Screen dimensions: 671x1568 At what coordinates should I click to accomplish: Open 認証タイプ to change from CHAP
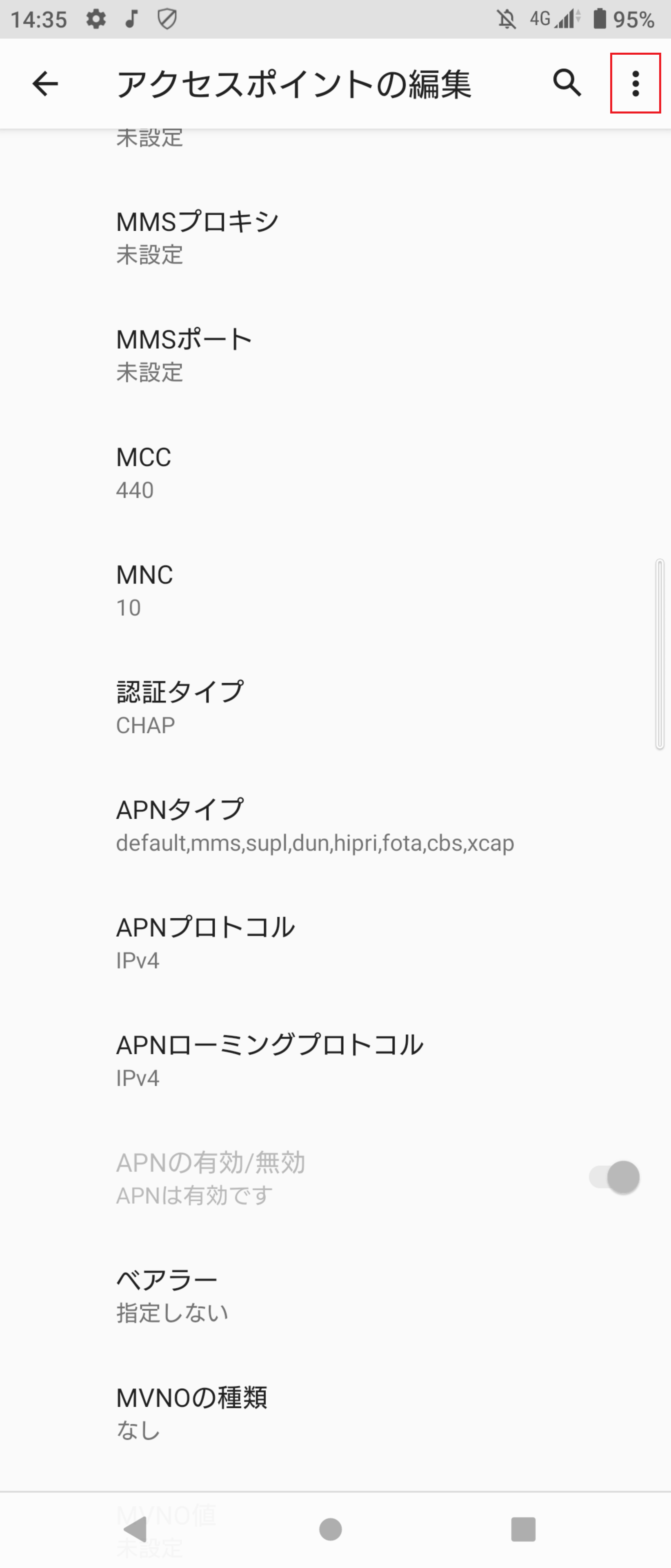click(335, 706)
